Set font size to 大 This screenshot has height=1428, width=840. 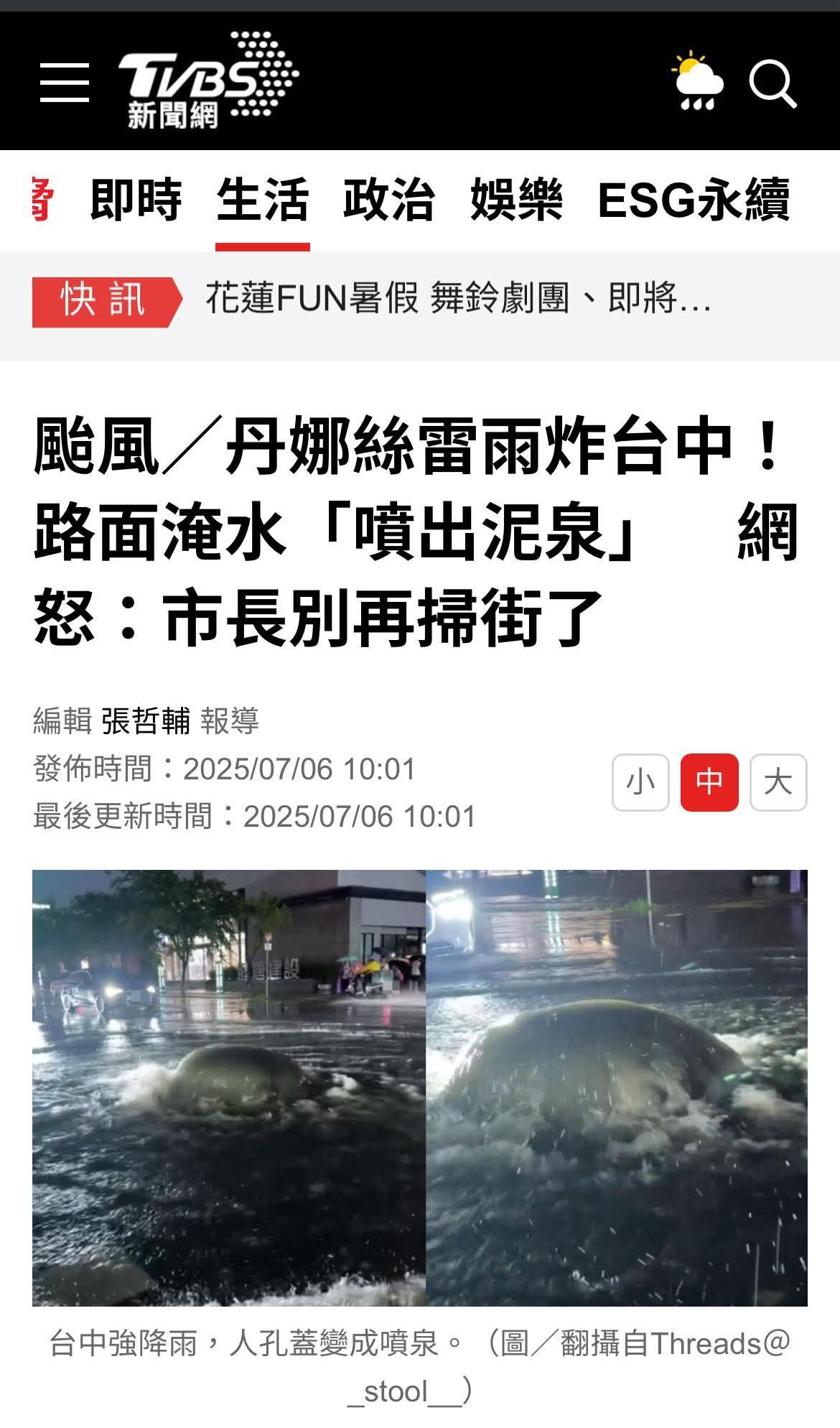(x=778, y=782)
